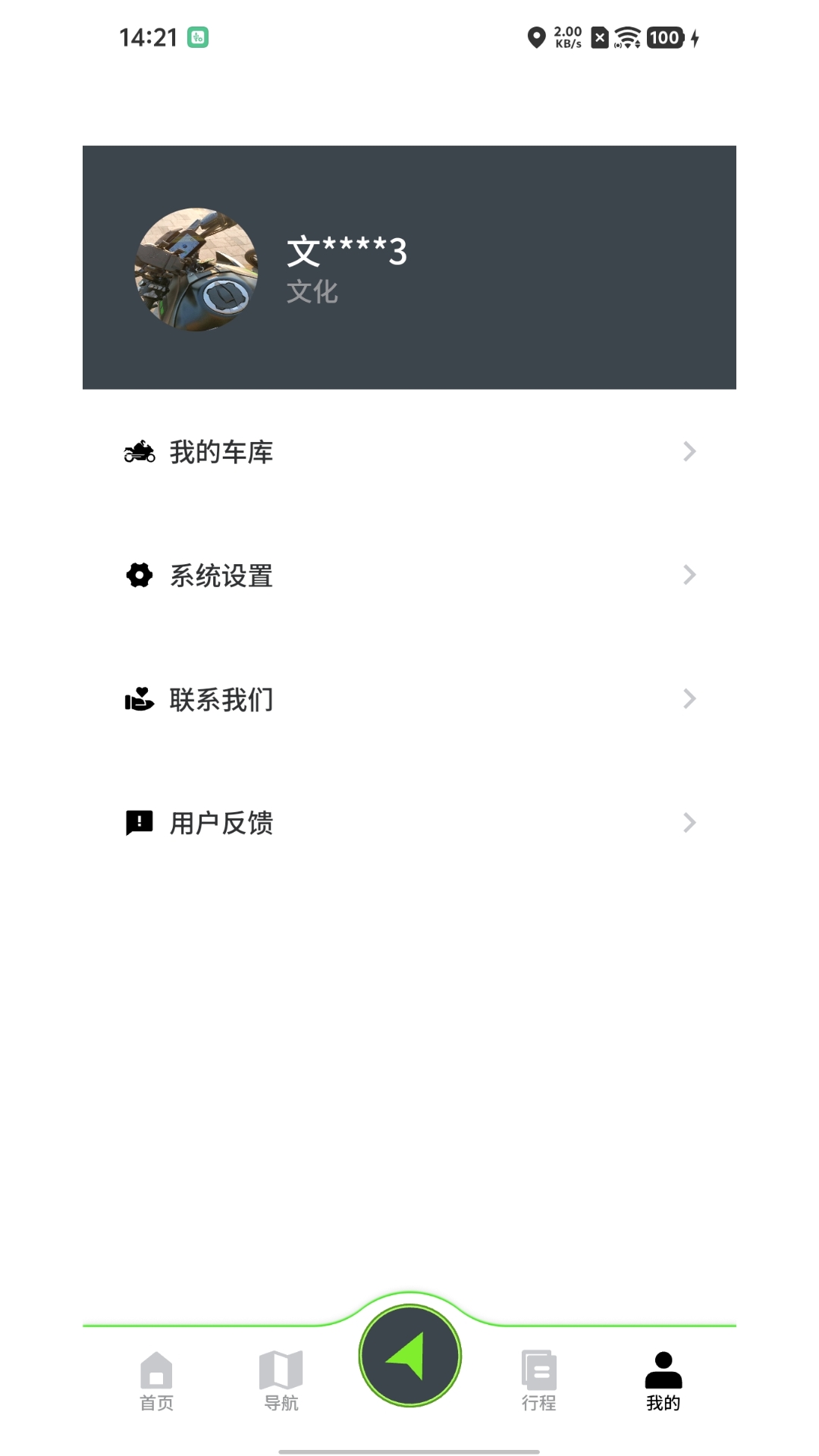This screenshot has height=1456, width=819.
Task: Switch to the 首页 home tab
Action: [x=157, y=1381]
